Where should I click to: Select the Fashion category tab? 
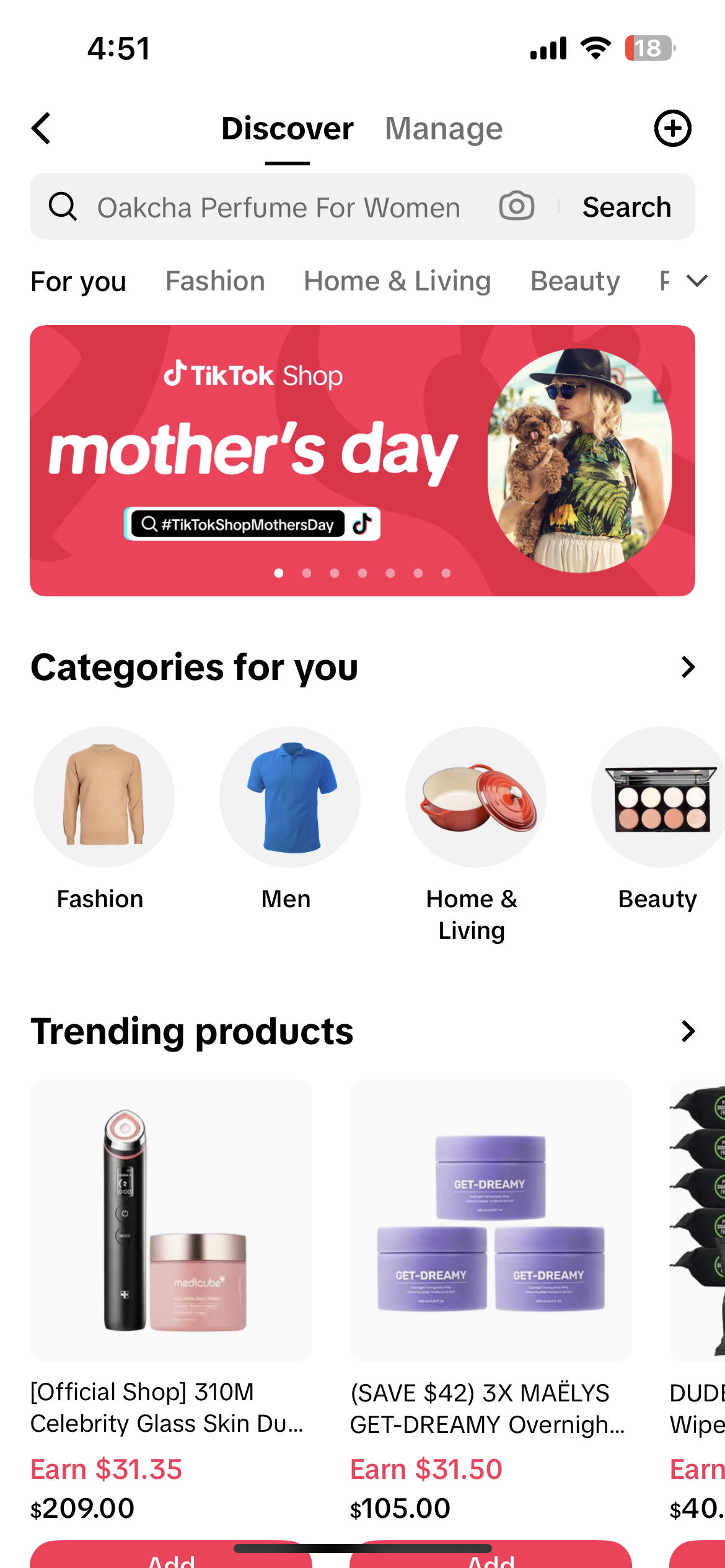215,281
